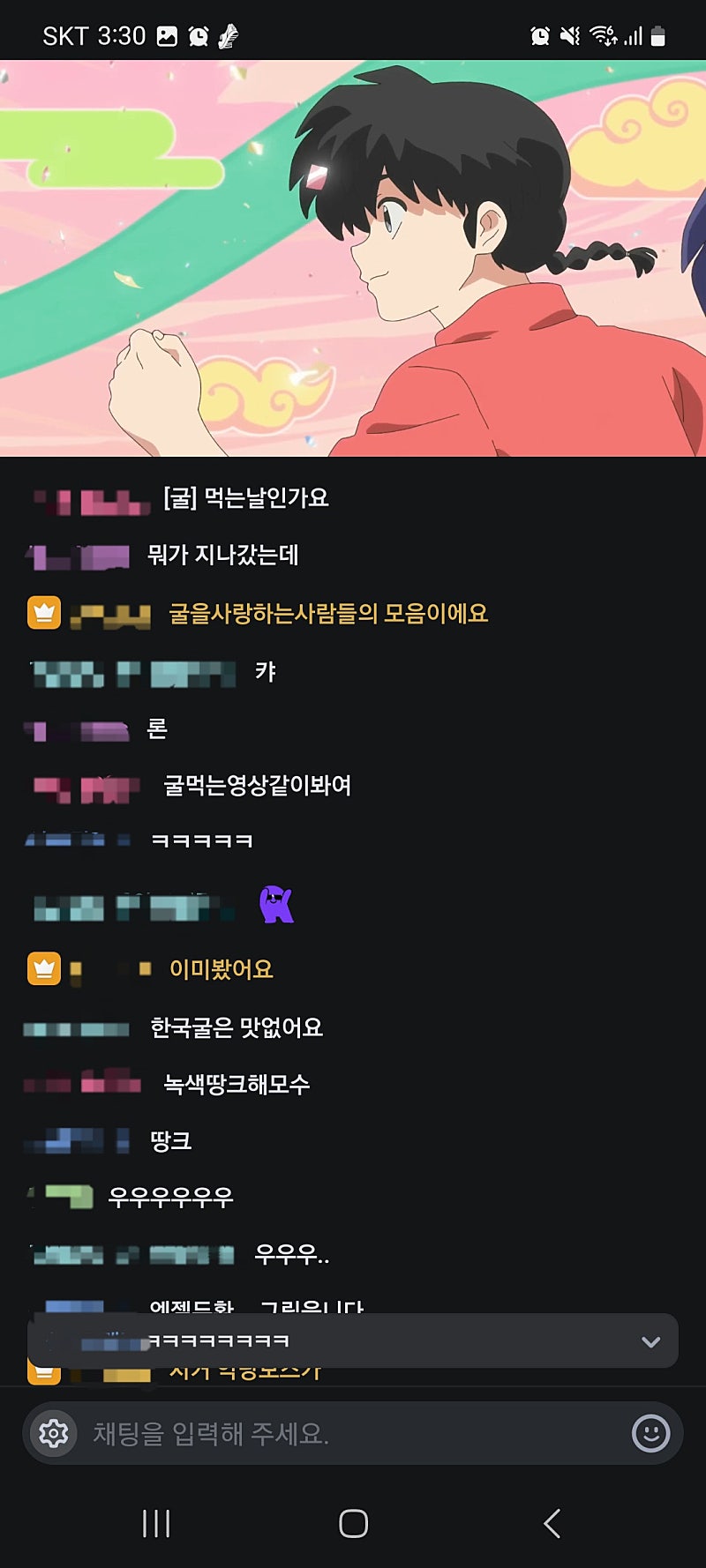Jump to latest chat via chevron bar
706x1568 pixels.
click(650, 1341)
